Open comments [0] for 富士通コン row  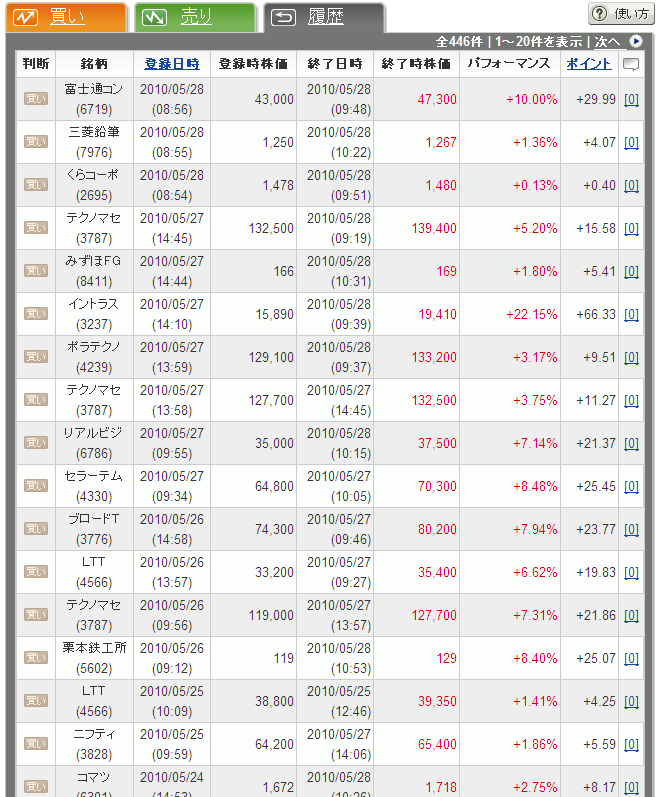(631, 100)
